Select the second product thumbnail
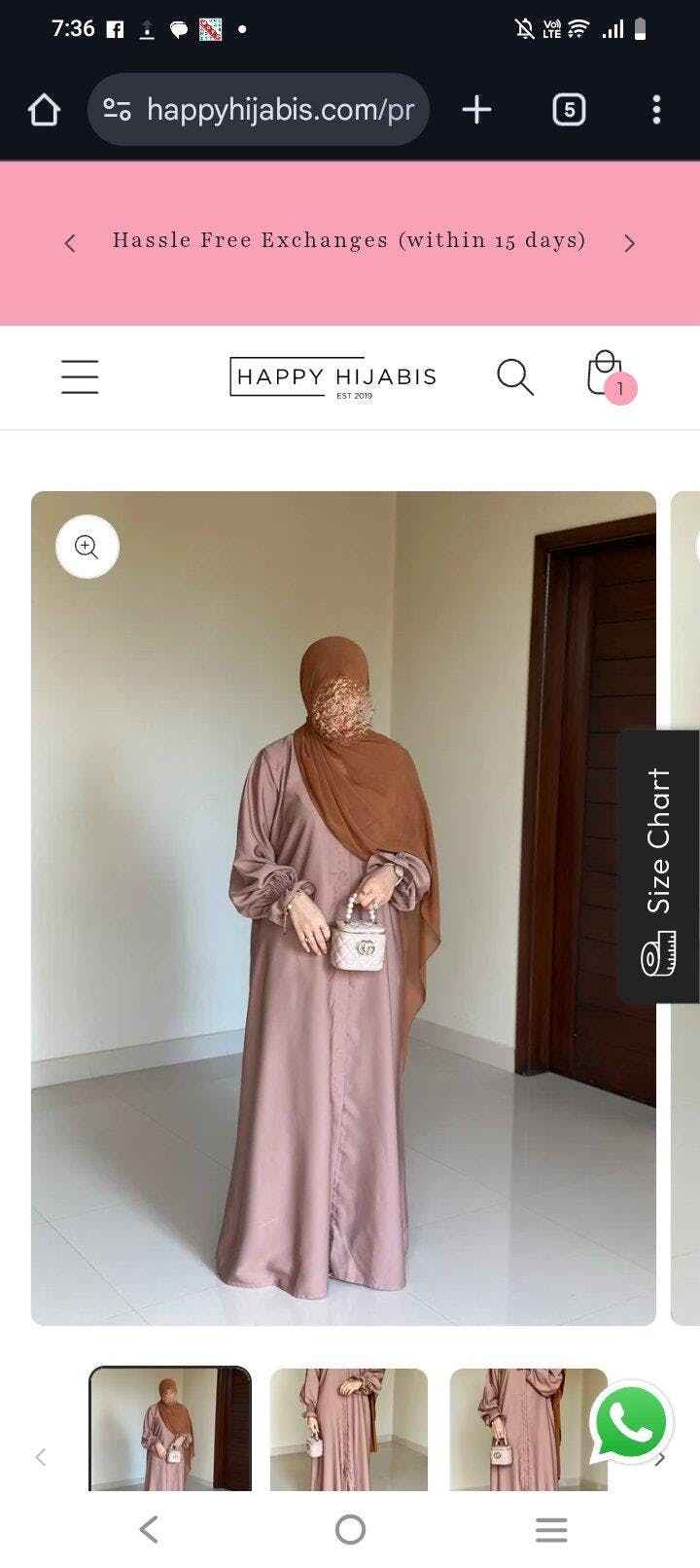The width and height of the screenshot is (700, 1568). (349, 1428)
